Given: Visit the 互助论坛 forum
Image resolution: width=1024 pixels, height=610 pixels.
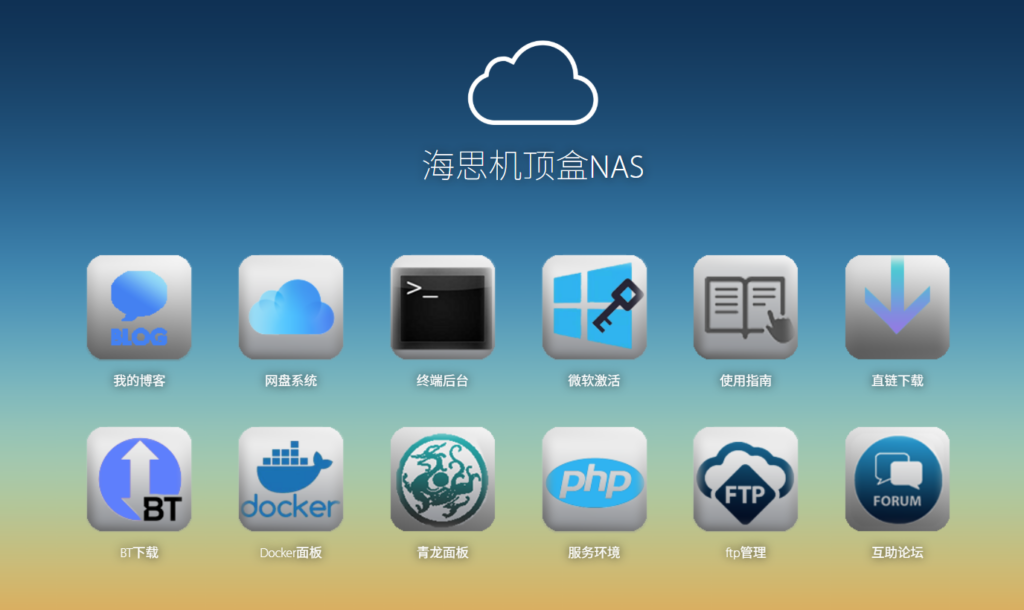Looking at the screenshot, I should tap(897, 479).
